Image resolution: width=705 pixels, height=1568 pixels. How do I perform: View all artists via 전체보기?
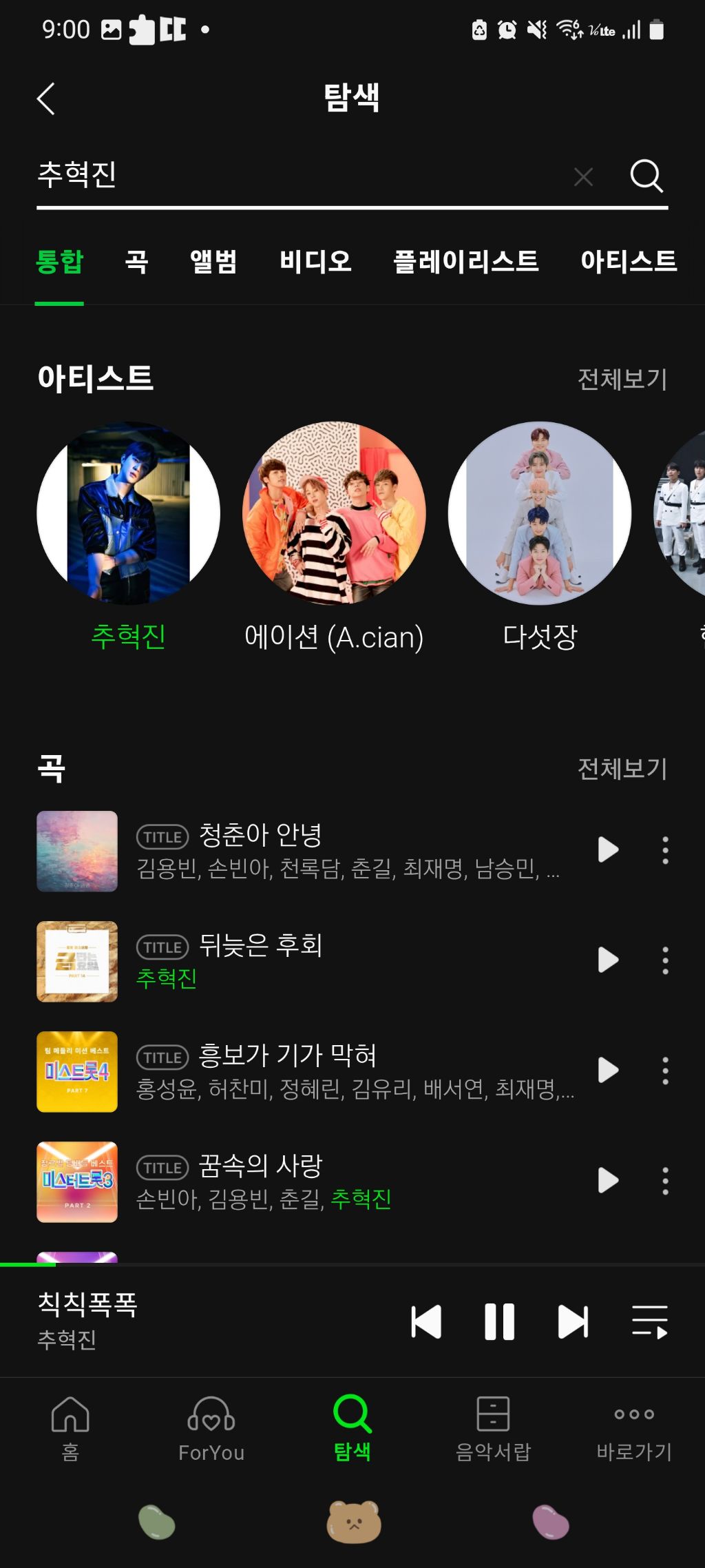coord(622,379)
